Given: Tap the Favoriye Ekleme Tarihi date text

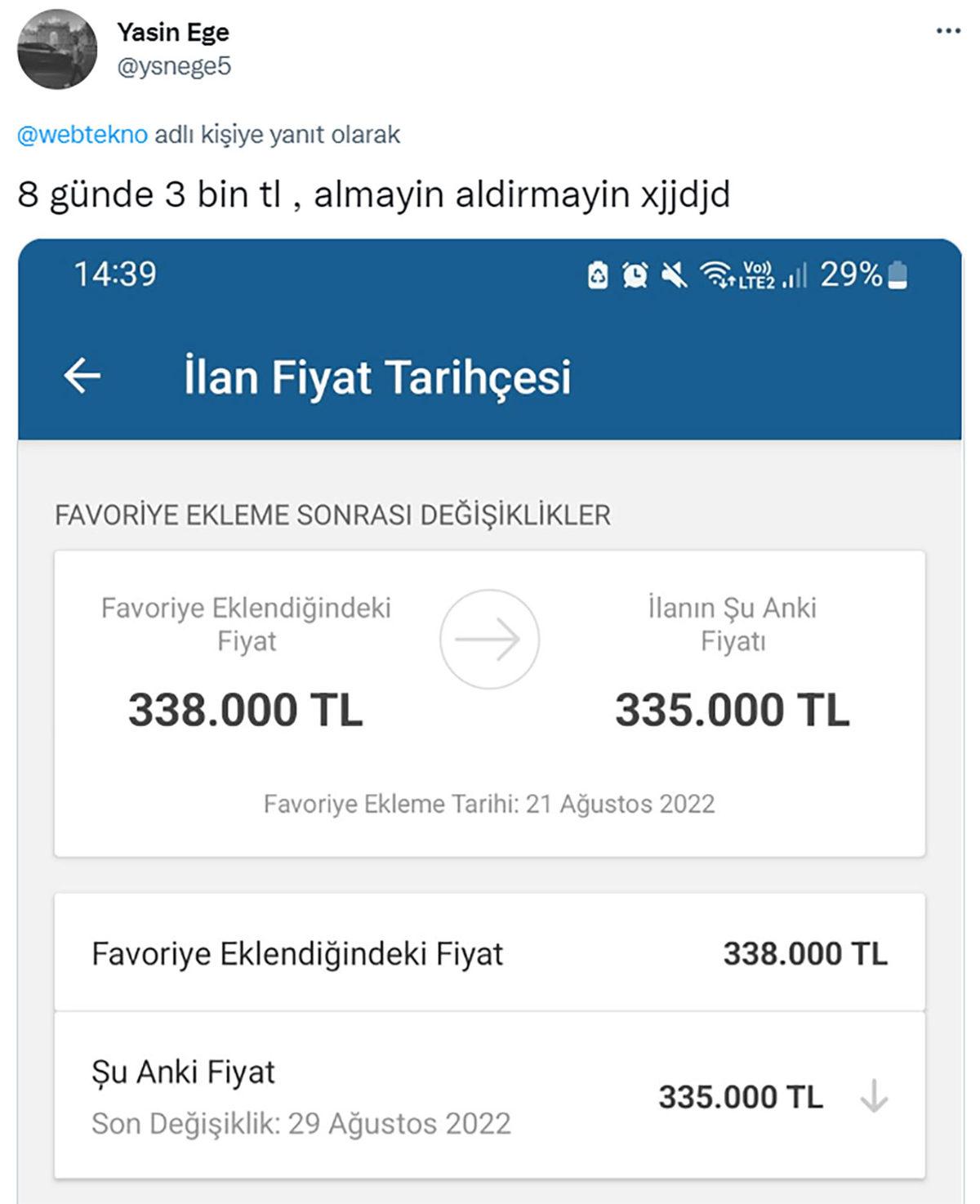Looking at the screenshot, I should click(x=490, y=804).
